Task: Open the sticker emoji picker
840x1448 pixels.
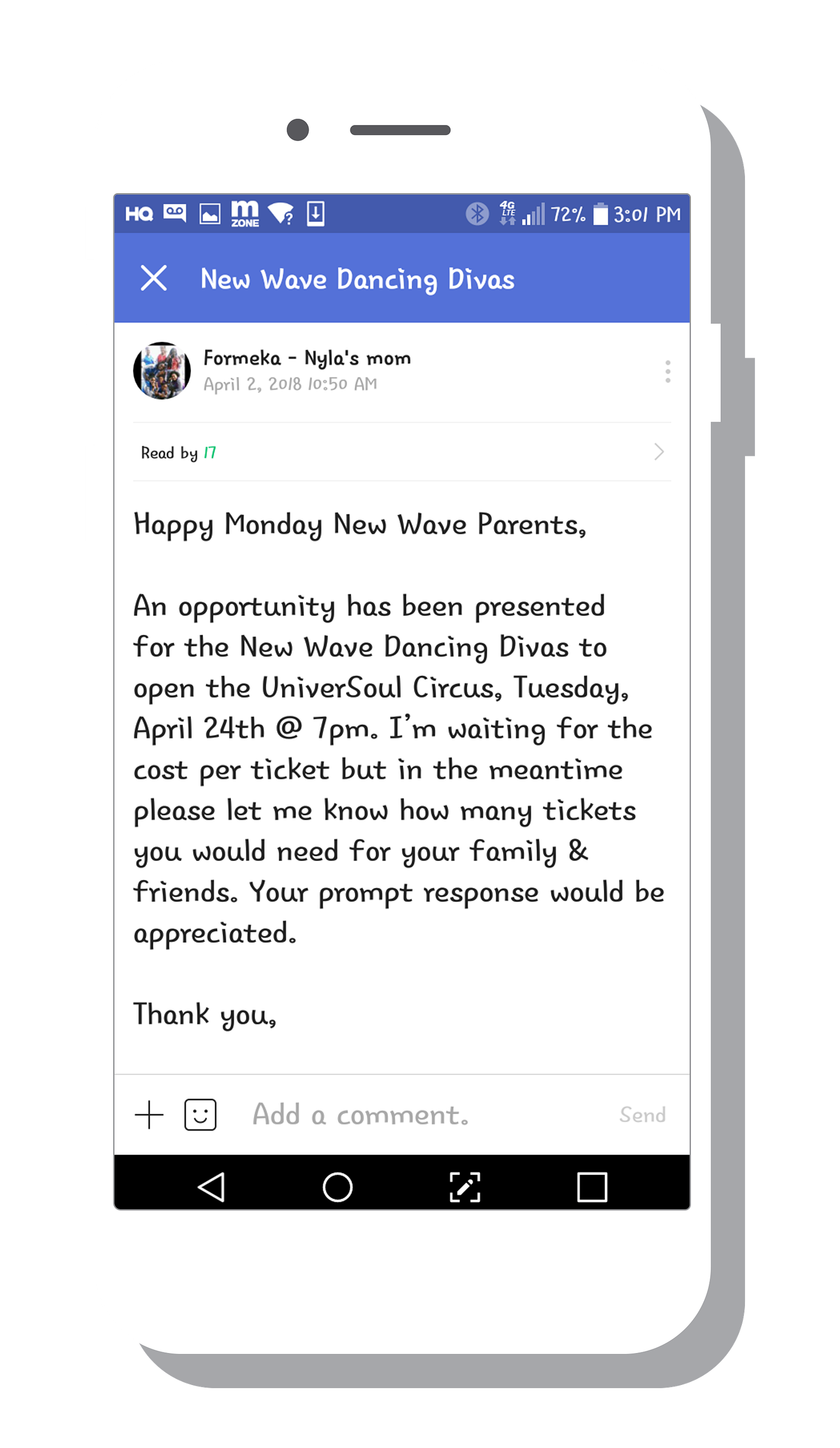Action: pos(200,1115)
